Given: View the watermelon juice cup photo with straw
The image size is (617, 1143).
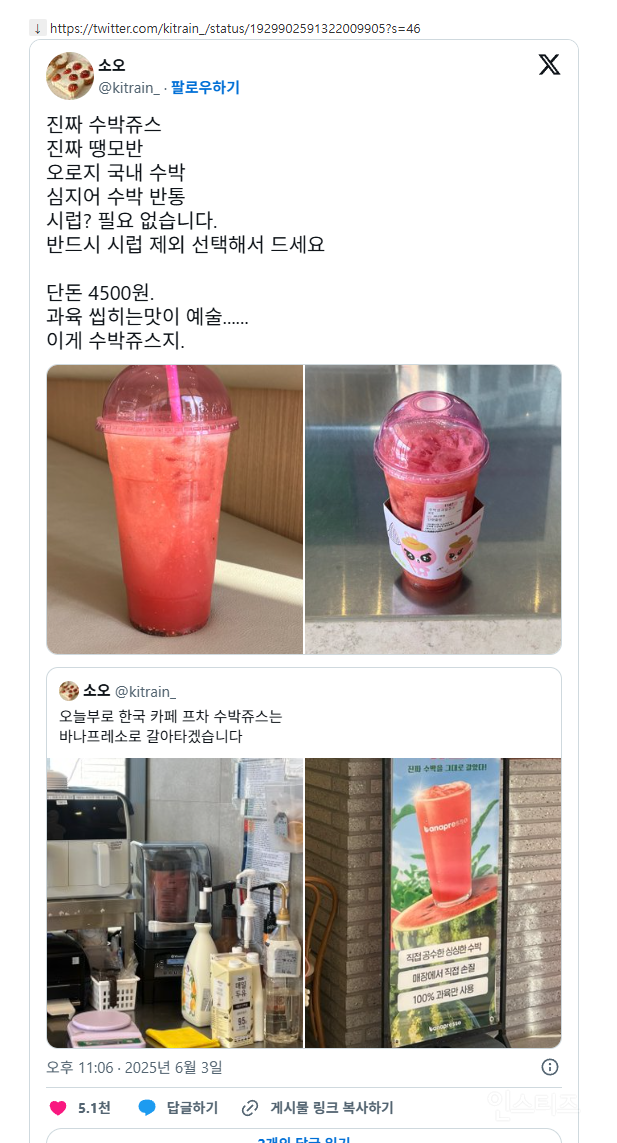Looking at the screenshot, I should tap(175, 509).
